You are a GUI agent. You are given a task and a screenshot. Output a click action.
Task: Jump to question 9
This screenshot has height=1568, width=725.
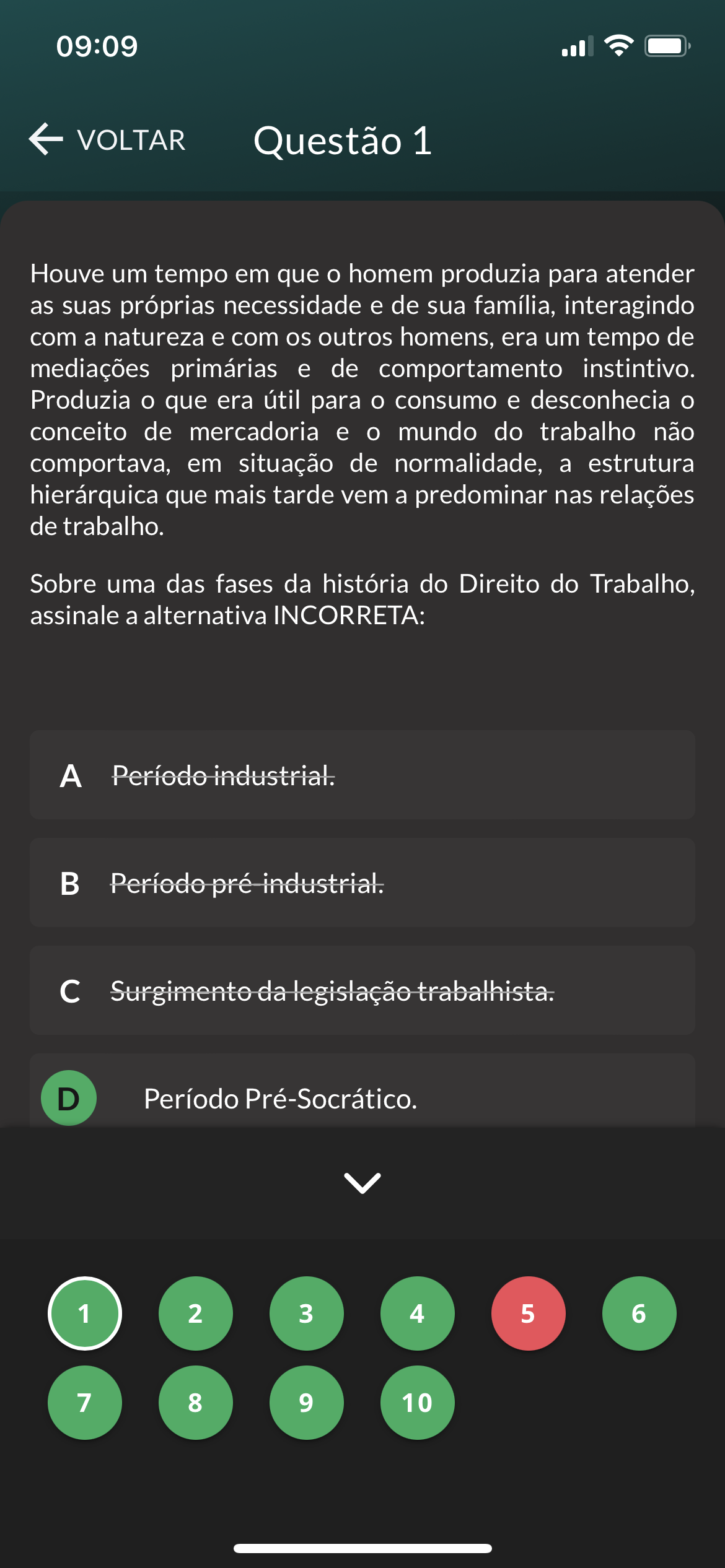(306, 1402)
